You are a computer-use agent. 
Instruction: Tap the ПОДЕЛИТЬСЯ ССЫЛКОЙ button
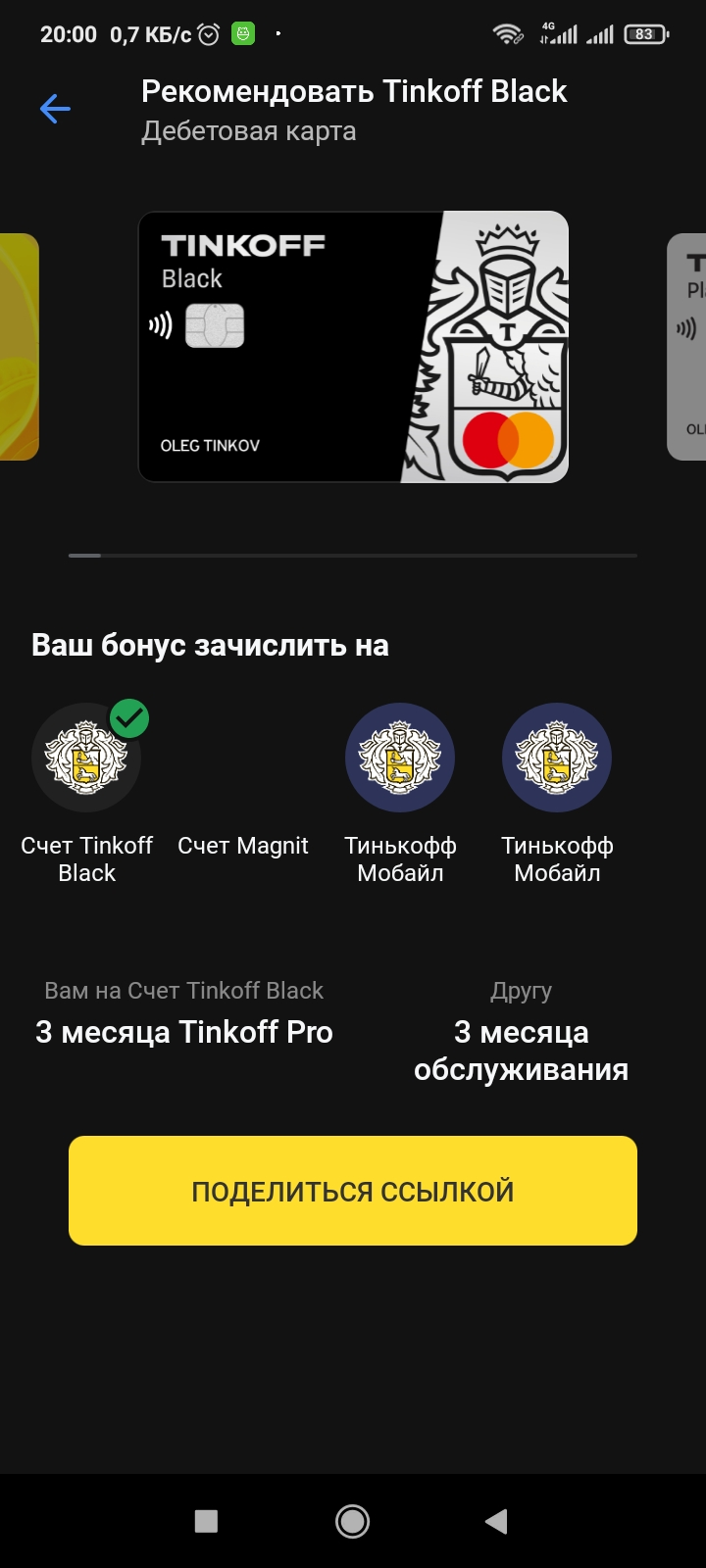coord(353,1191)
